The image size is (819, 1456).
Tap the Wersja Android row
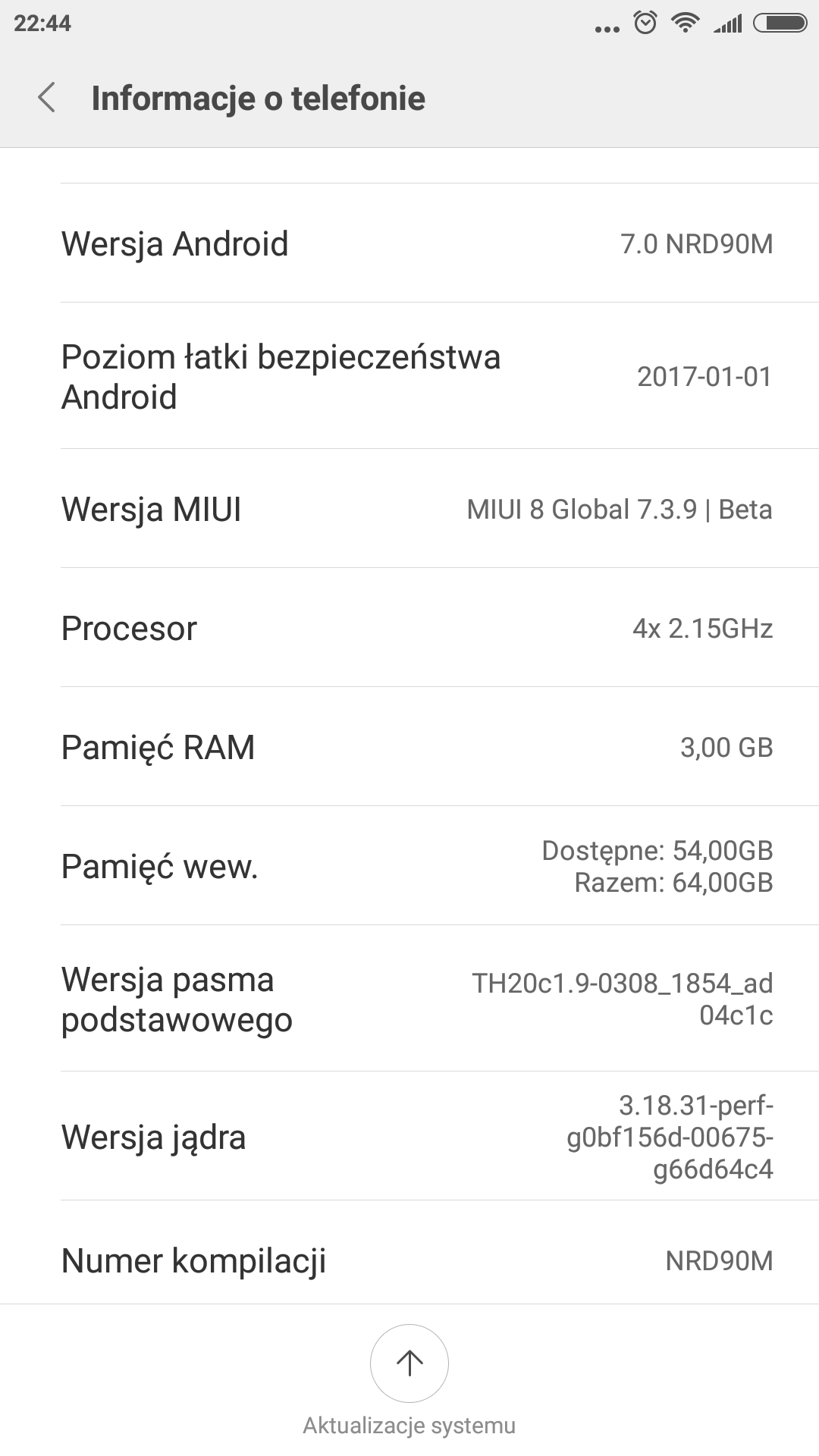[x=409, y=243]
